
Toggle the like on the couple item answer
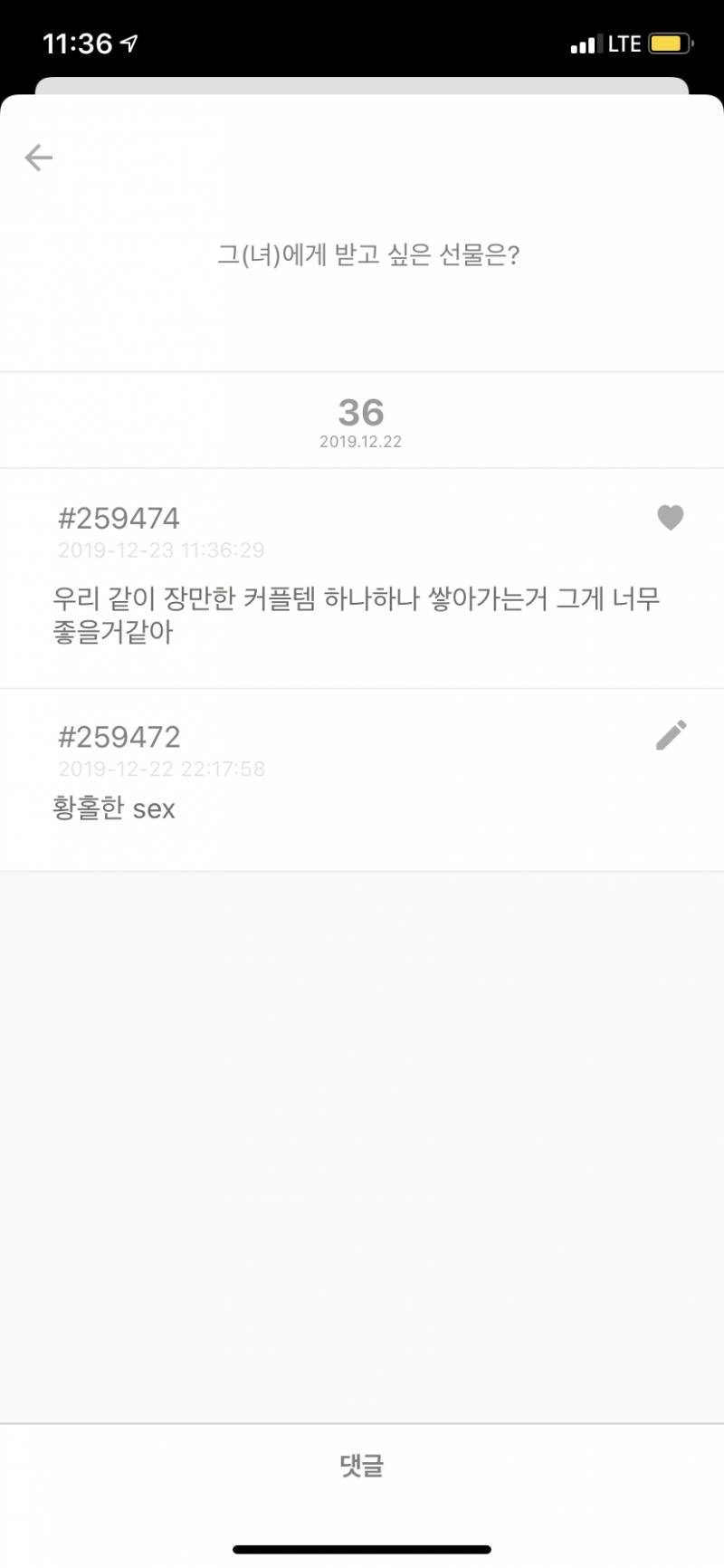point(671,517)
